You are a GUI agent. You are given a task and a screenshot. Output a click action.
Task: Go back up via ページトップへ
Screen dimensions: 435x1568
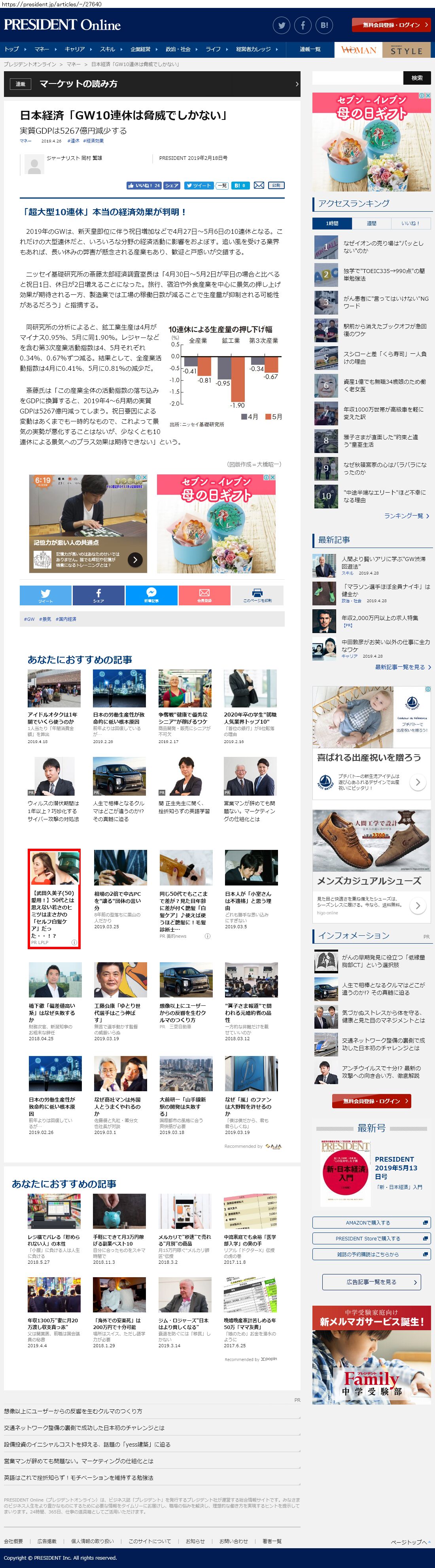[x=410, y=1542]
